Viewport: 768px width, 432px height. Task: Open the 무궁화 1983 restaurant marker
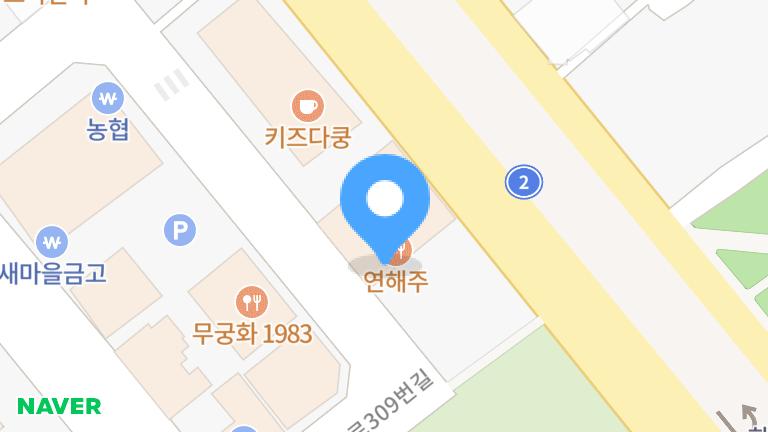[252, 301]
